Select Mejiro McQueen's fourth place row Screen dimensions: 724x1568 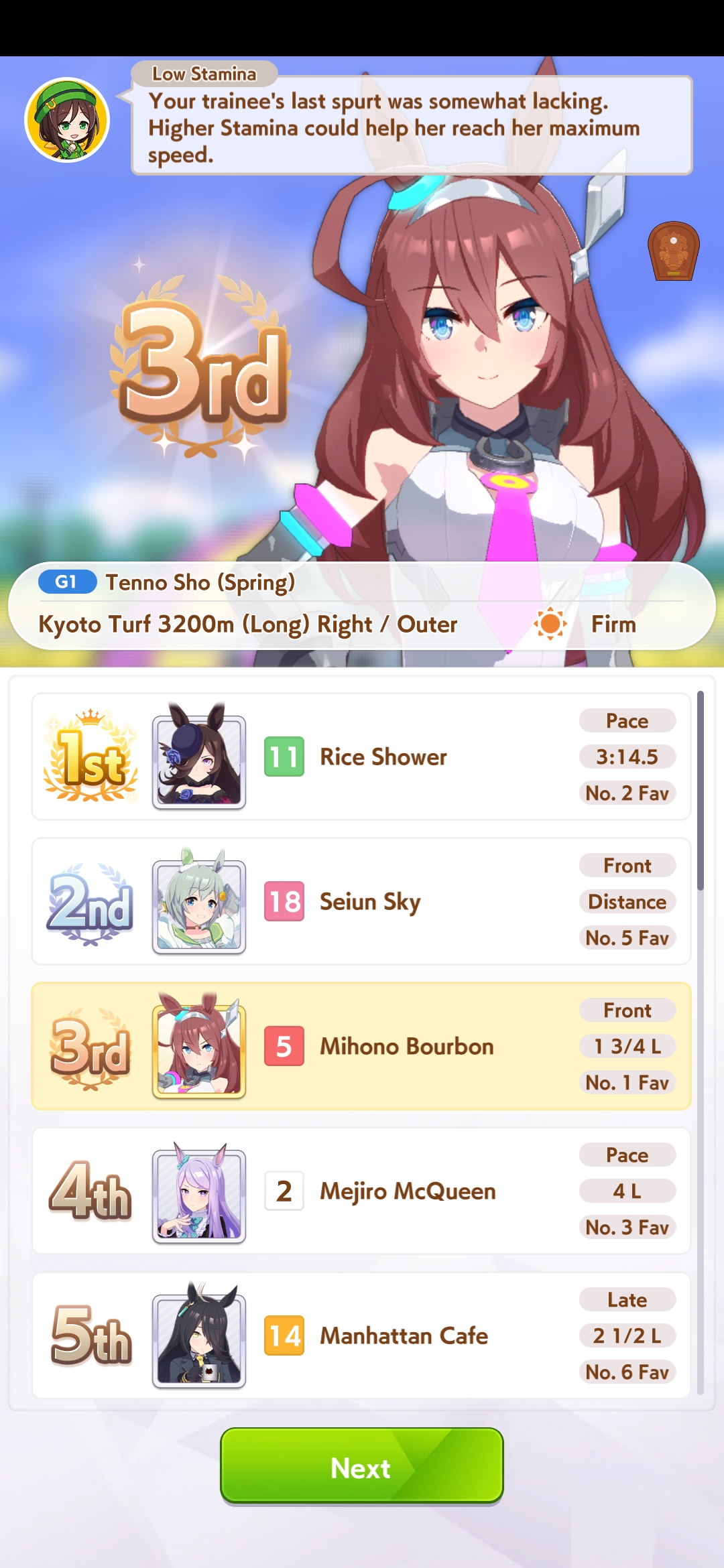[361, 1191]
